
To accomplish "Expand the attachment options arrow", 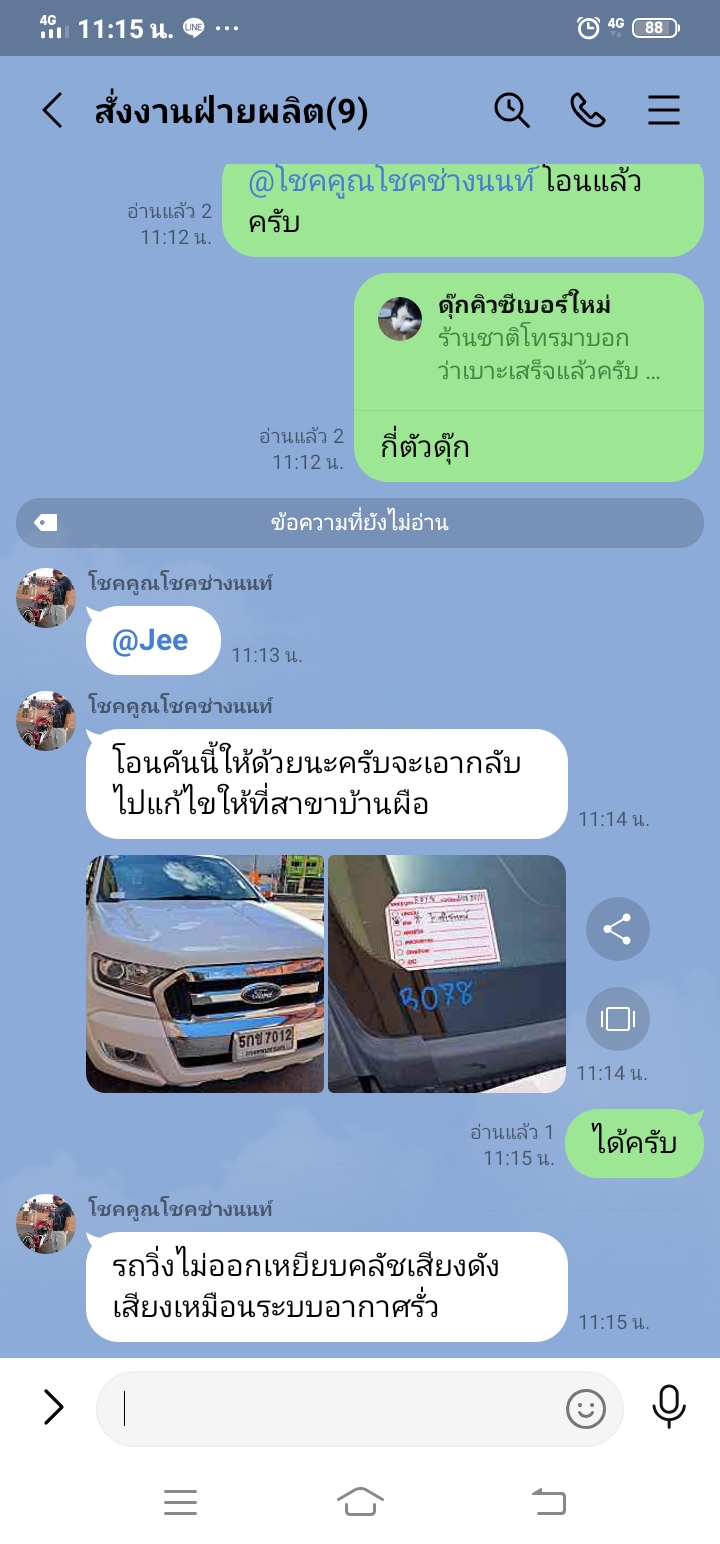I will tap(52, 1408).
